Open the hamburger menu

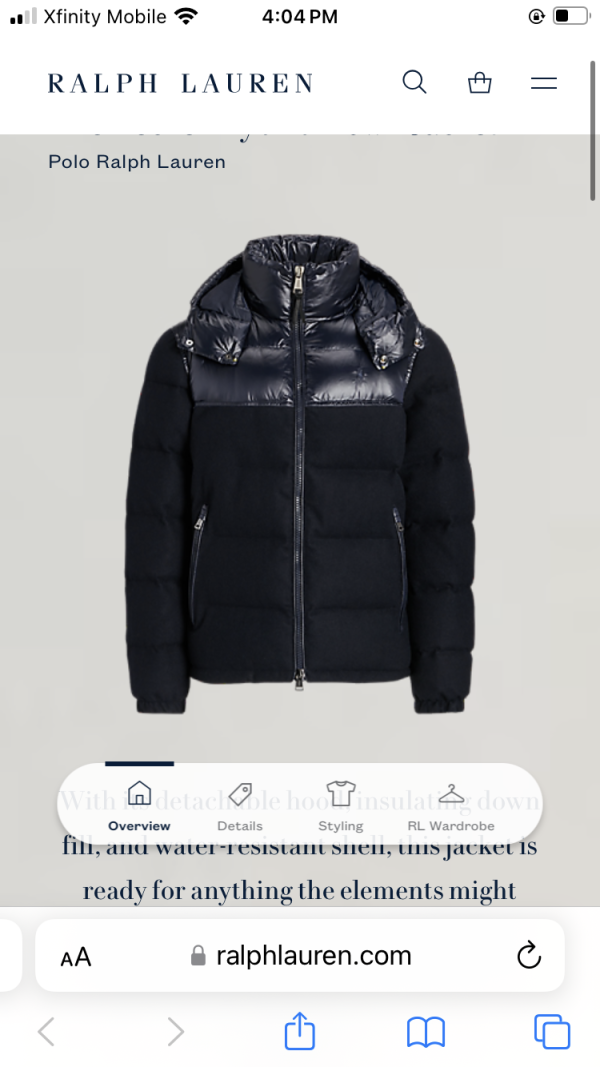click(x=544, y=83)
